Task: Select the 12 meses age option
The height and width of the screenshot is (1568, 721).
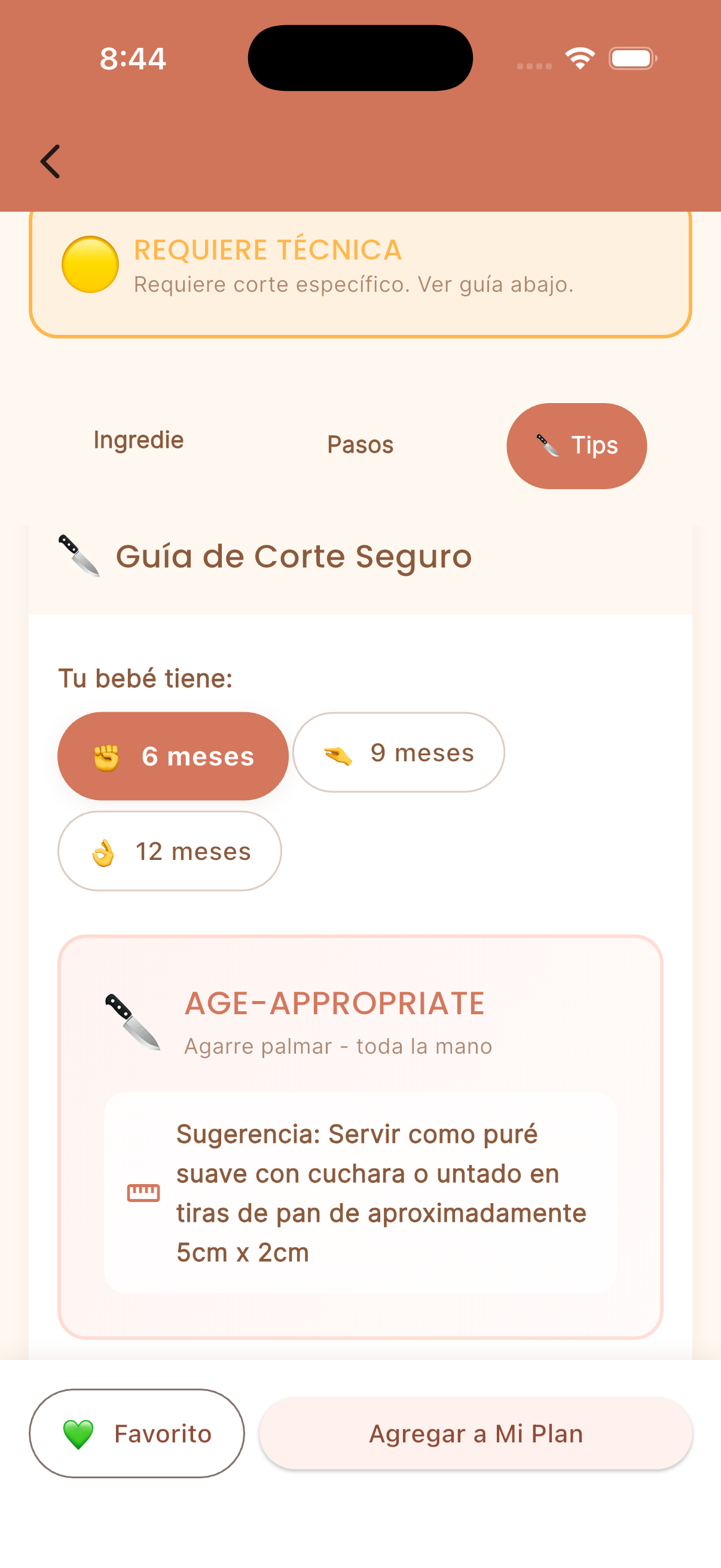Action: pos(169,852)
